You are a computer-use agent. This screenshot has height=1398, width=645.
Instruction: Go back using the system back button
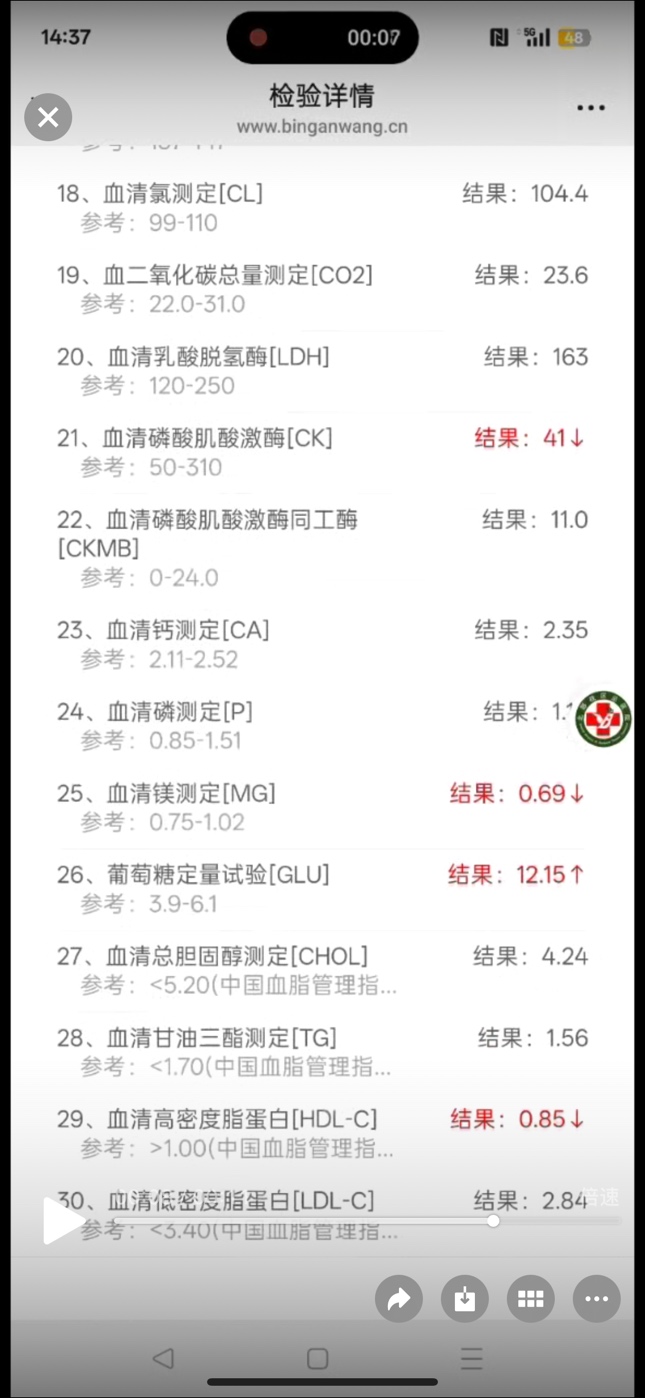[163, 1357]
